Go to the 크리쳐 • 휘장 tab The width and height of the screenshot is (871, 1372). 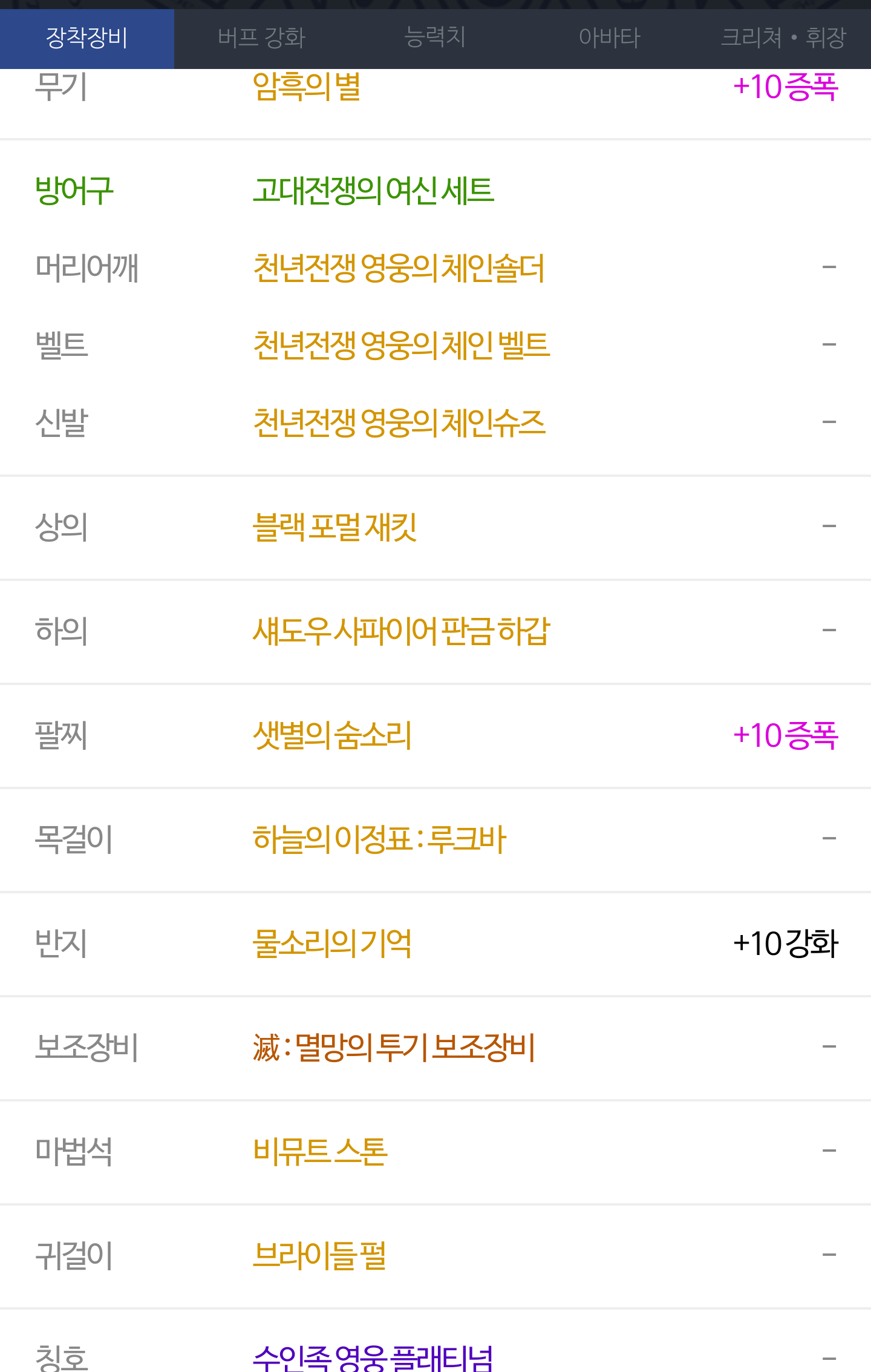coord(783,38)
